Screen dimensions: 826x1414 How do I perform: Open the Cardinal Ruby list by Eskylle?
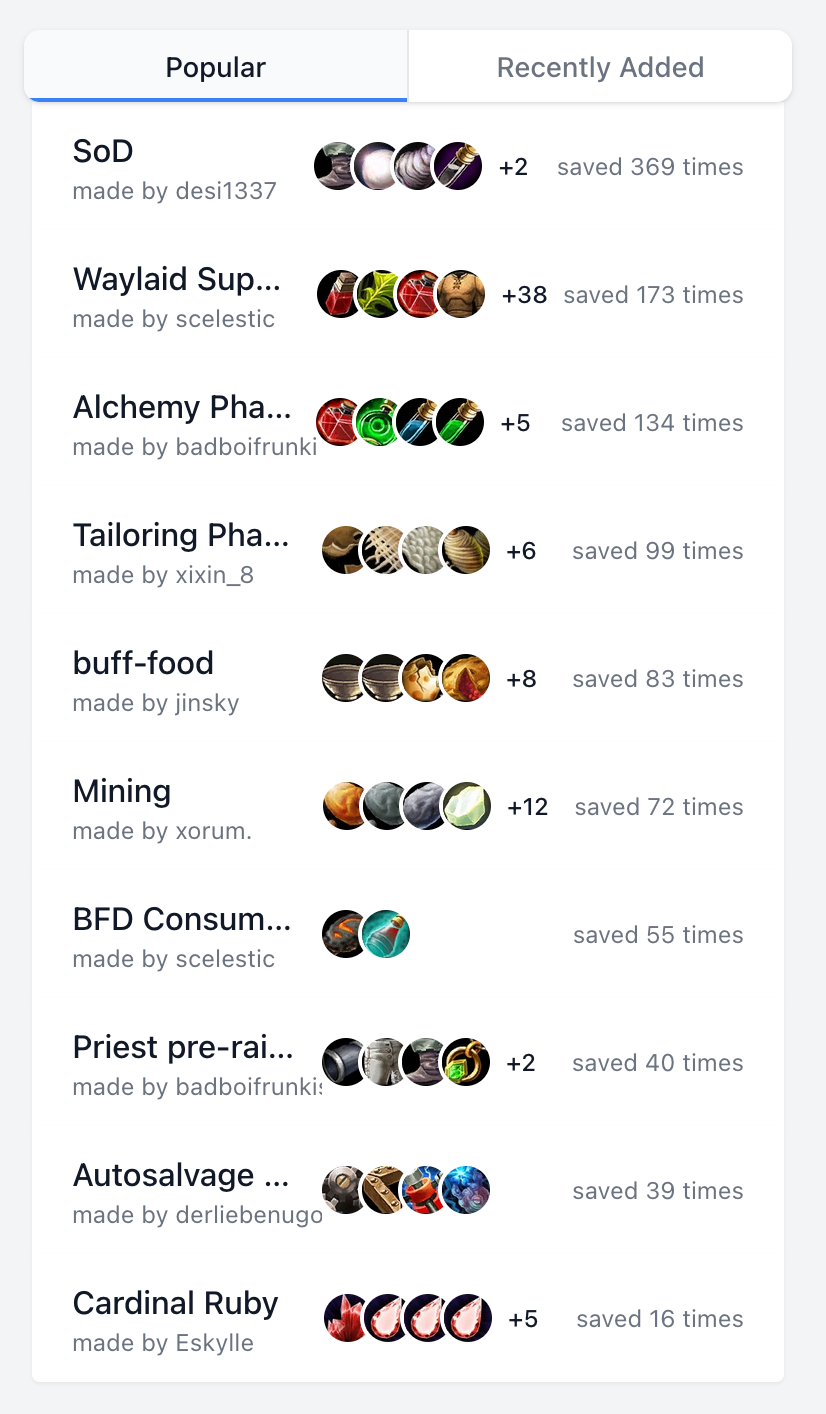pyautogui.click(x=175, y=1304)
